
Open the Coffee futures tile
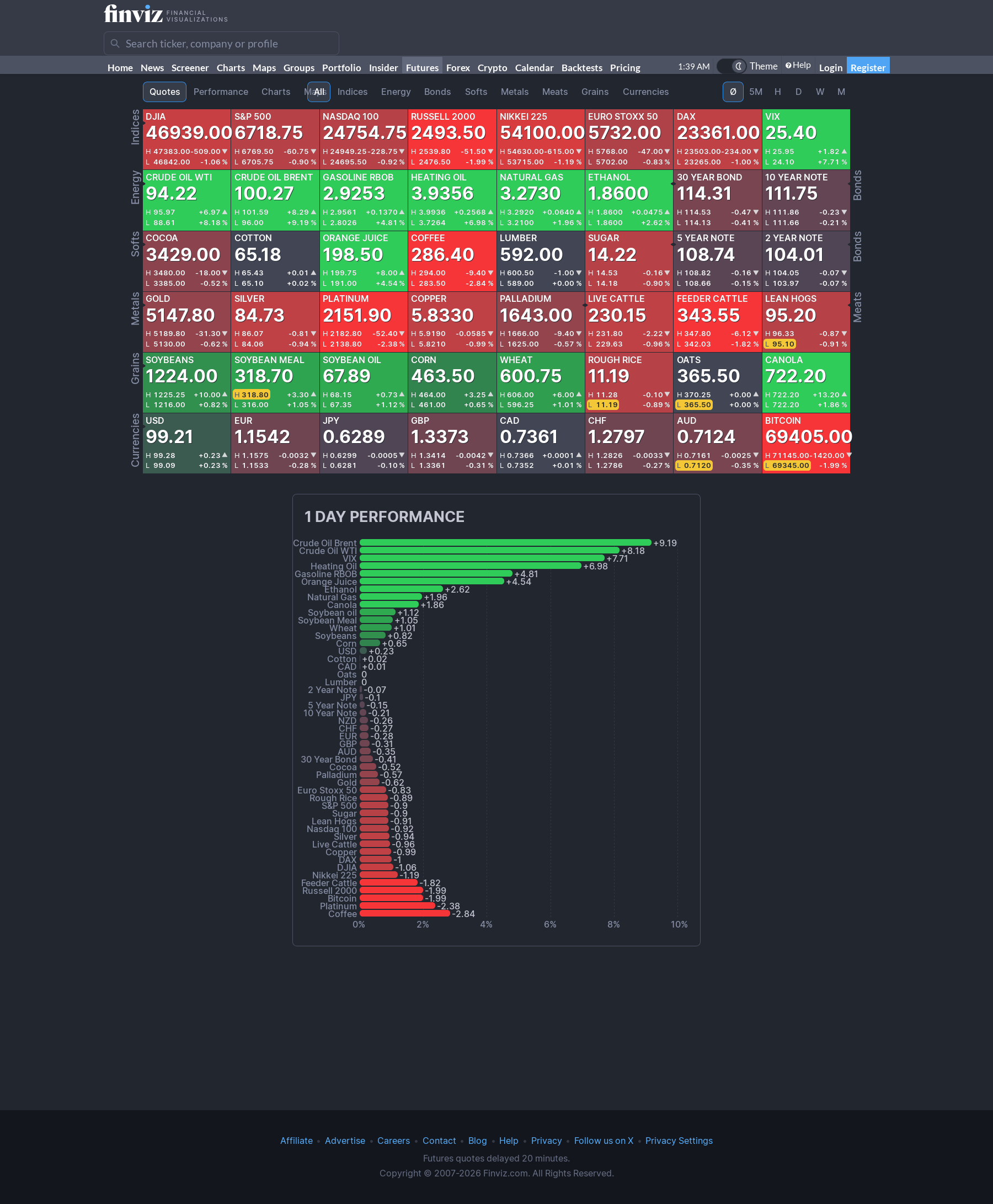(x=451, y=260)
